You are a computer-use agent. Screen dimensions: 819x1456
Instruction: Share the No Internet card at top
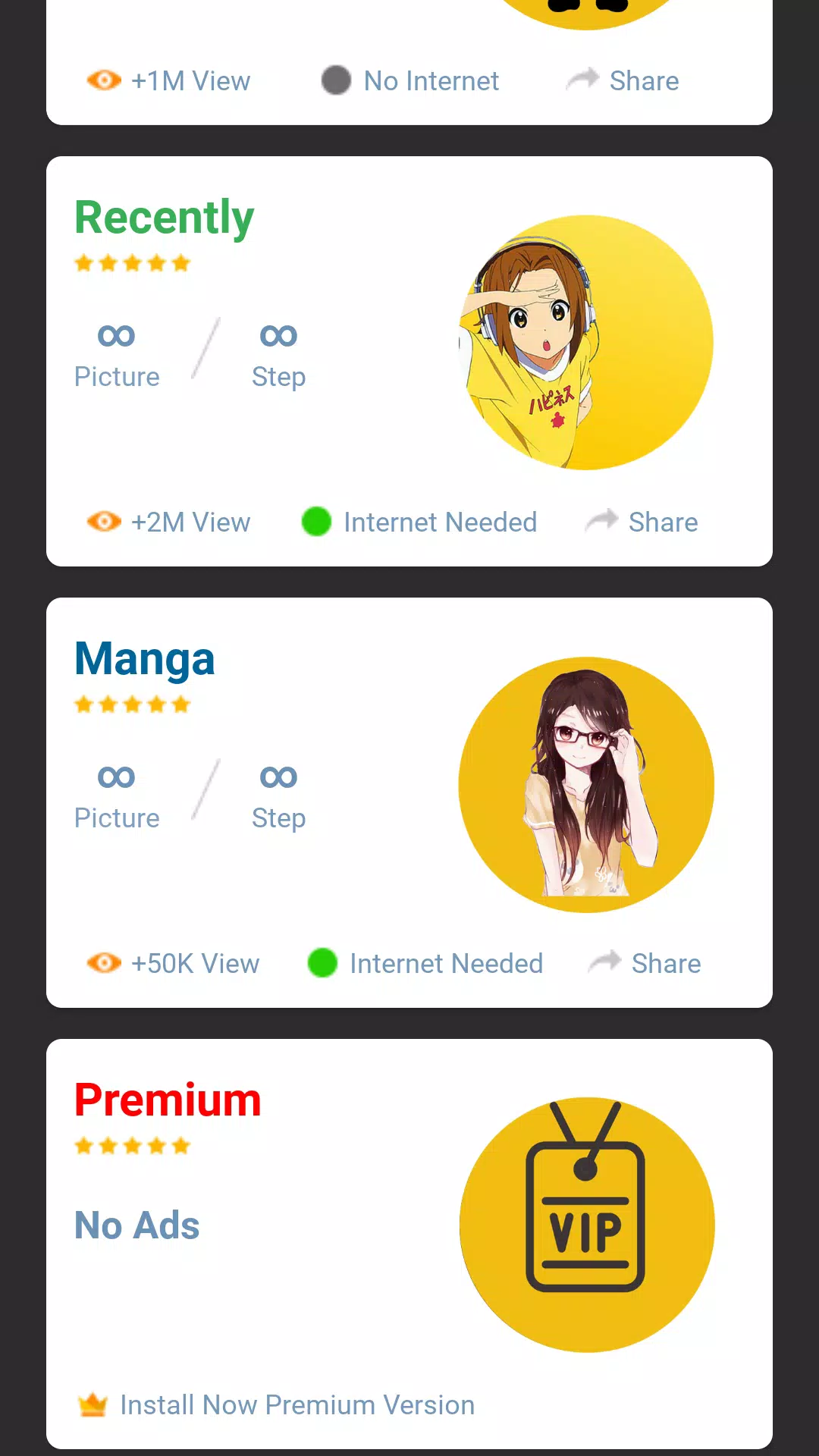point(624,80)
